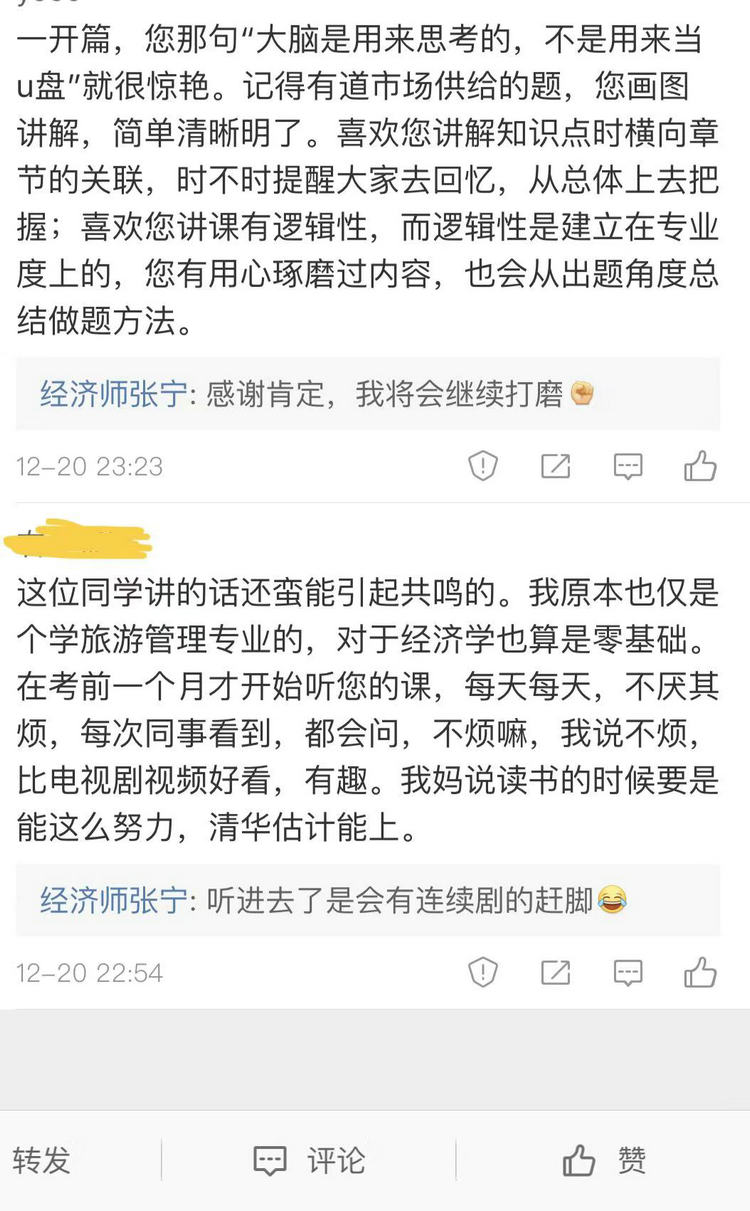Give this post a 赞
This screenshot has width=750, height=1211.
point(605,1160)
